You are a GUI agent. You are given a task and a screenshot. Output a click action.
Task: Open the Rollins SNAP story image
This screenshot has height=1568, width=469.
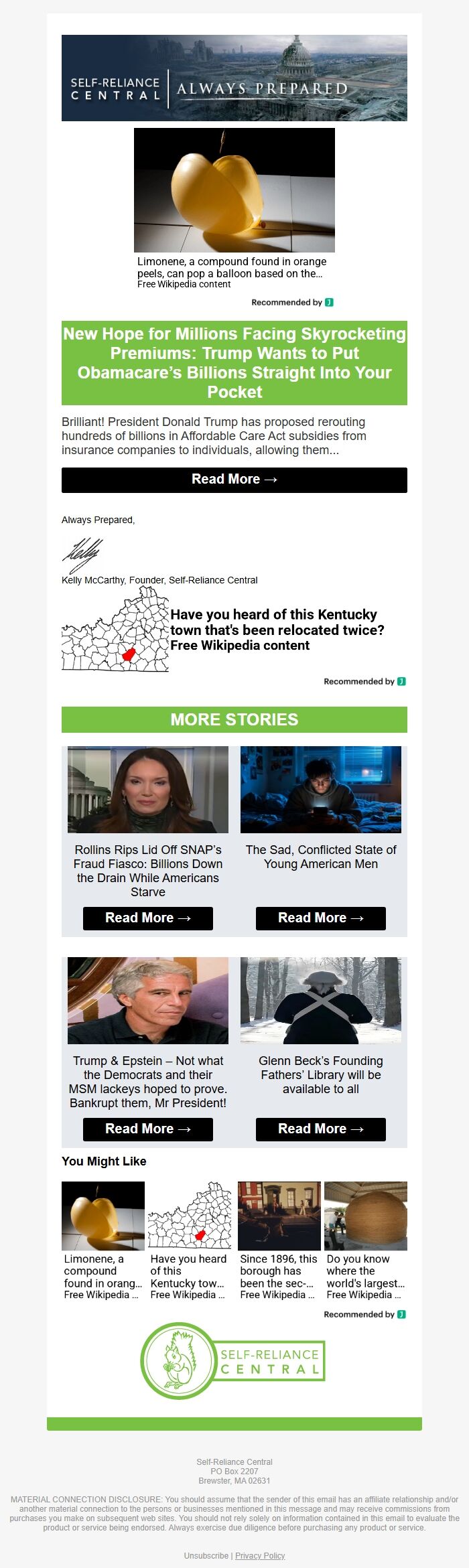coord(147,790)
